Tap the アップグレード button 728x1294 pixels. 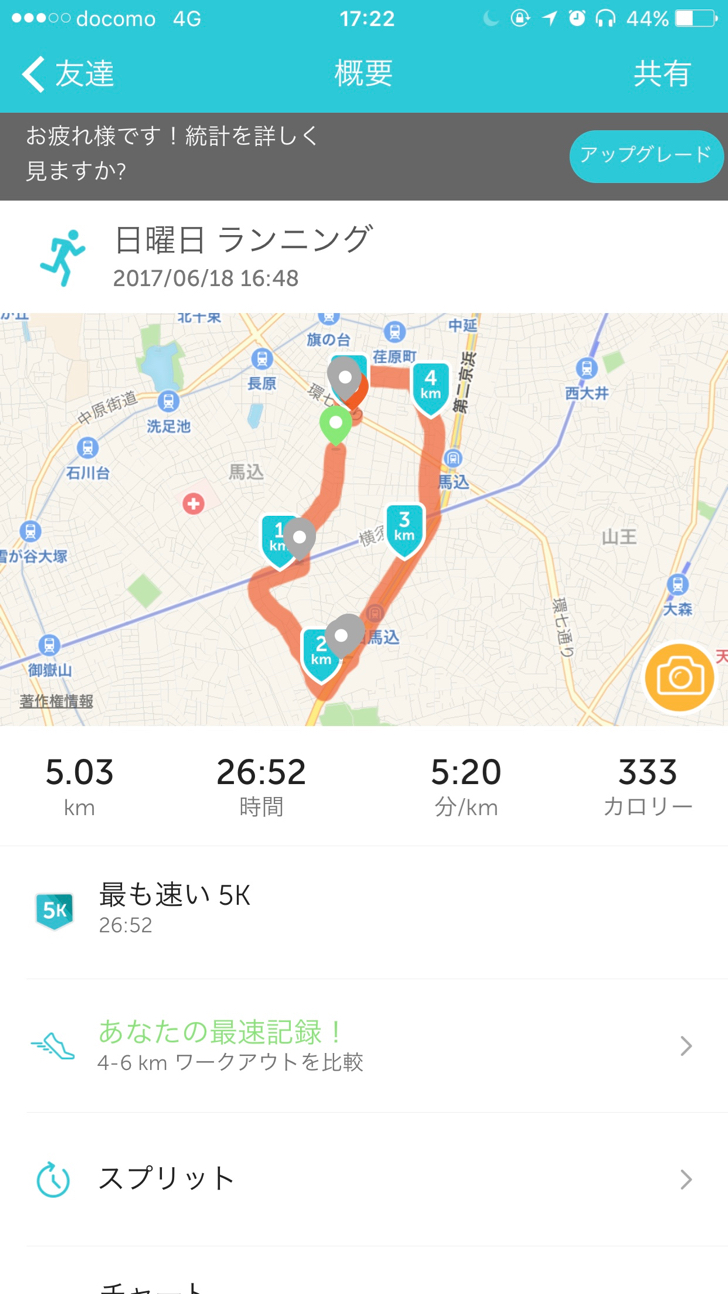[646, 155]
